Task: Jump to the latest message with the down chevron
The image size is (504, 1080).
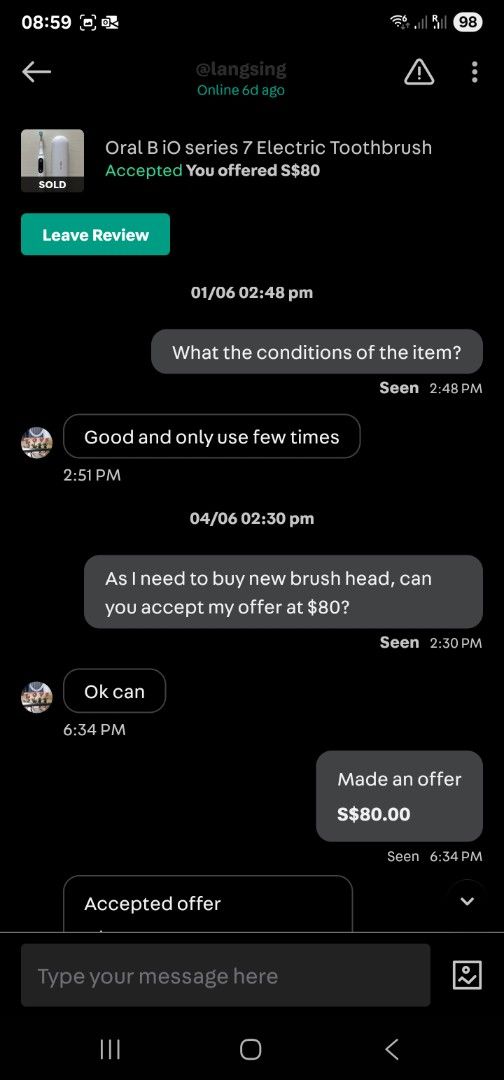Action: click(x=467, y=901)
